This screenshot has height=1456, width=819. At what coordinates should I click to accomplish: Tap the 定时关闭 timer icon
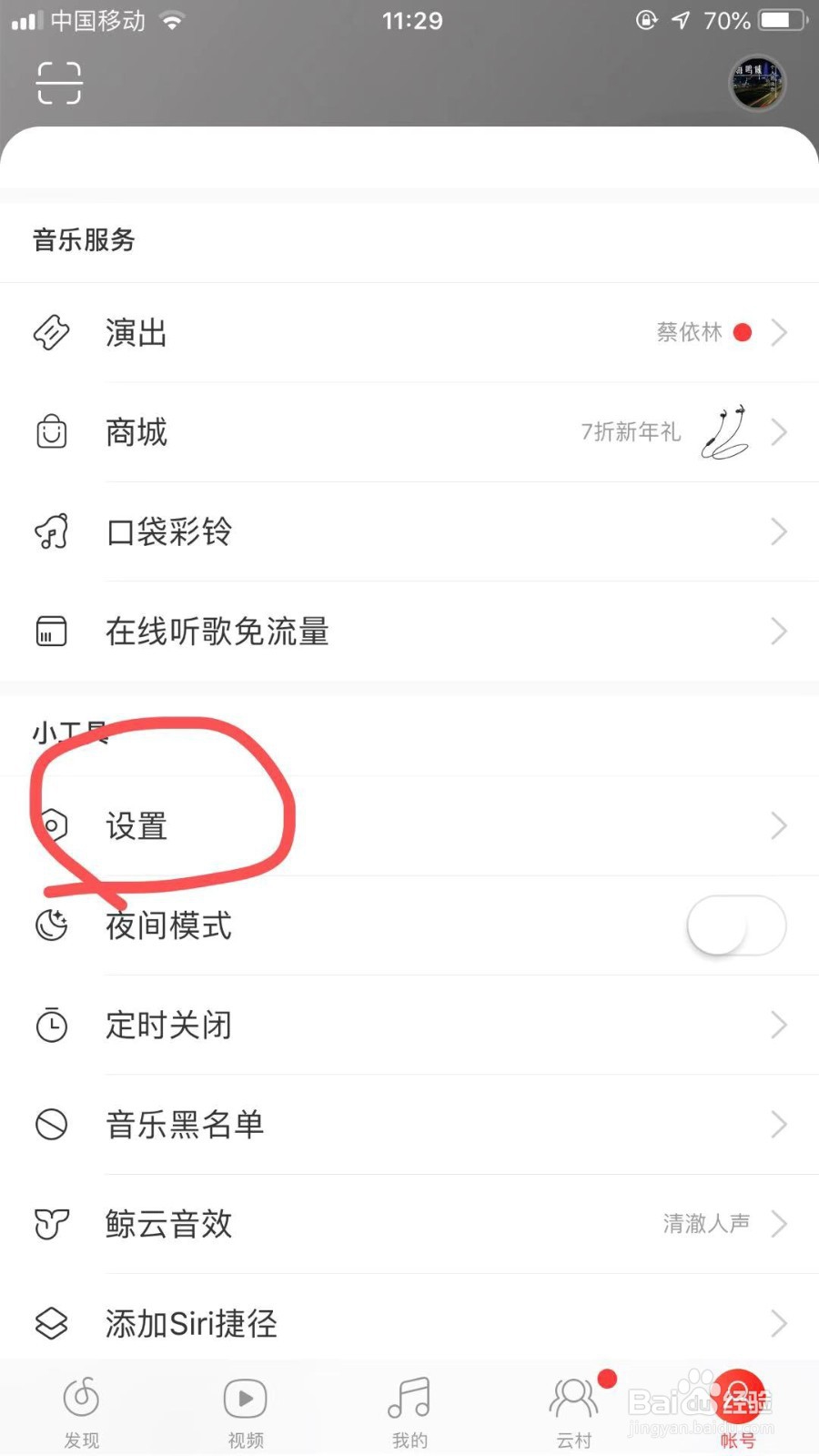[51, 1025]
